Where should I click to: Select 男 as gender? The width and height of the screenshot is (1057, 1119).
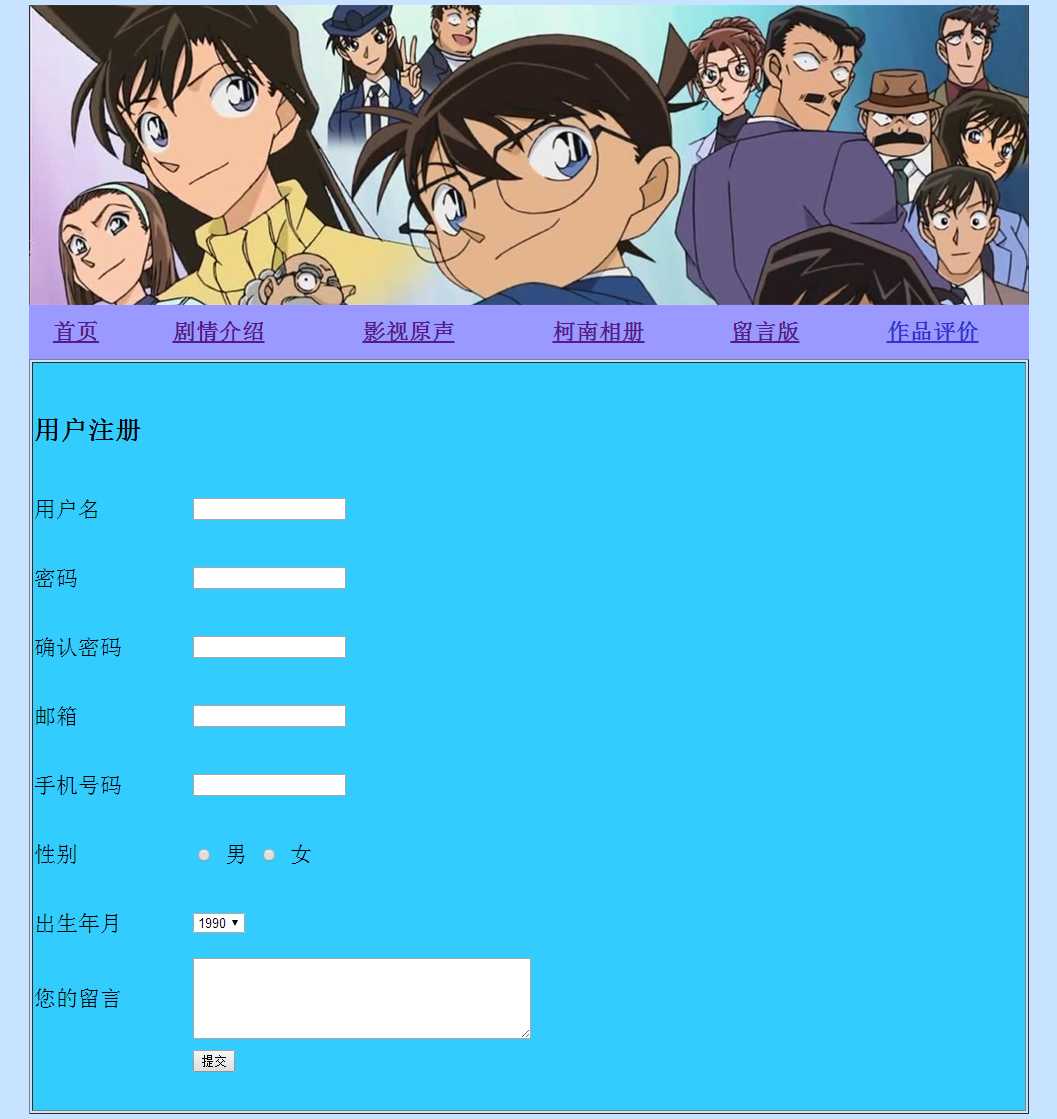[204, 855]
